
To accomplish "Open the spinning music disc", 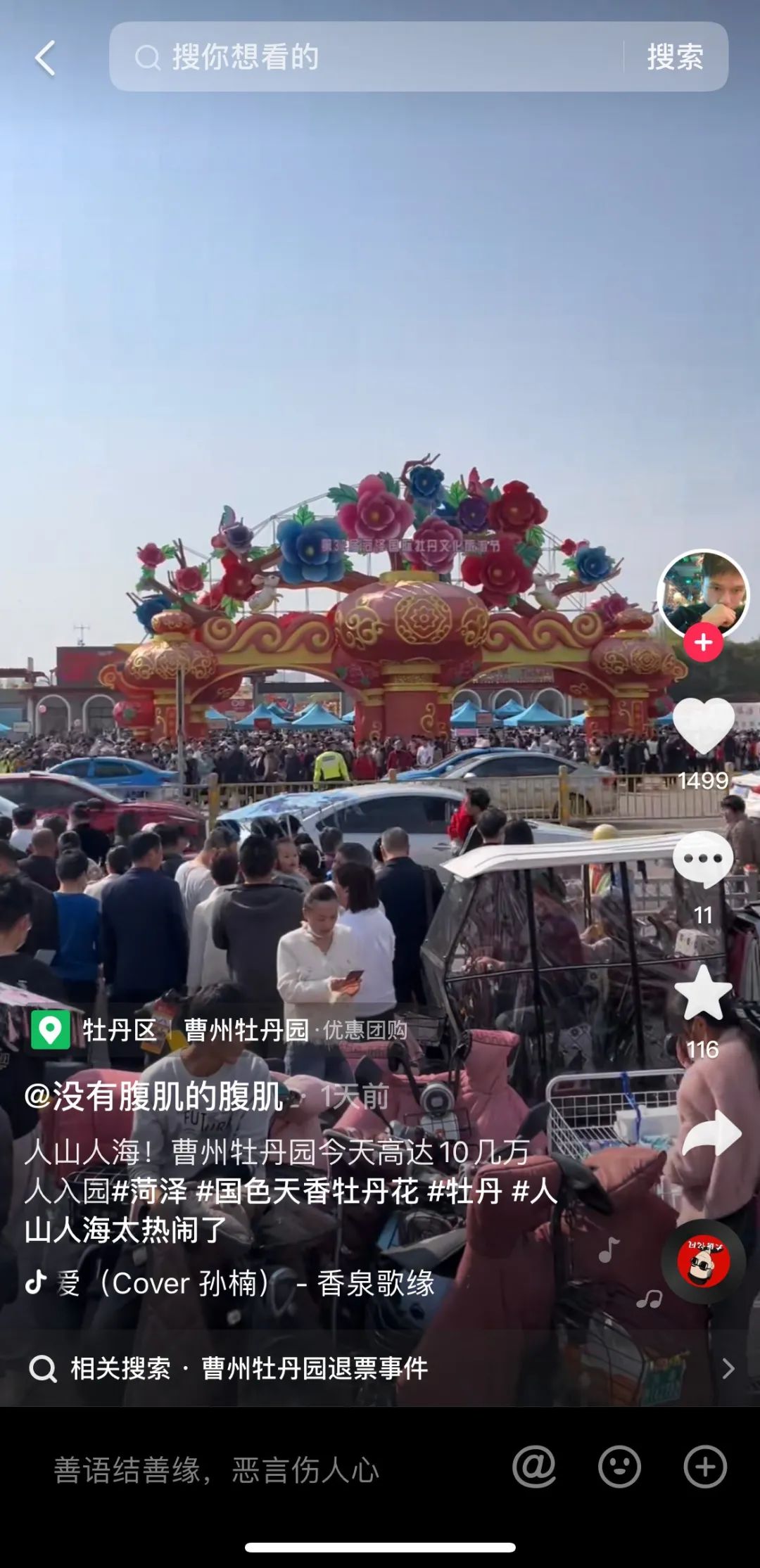I will pos(703,1261).
